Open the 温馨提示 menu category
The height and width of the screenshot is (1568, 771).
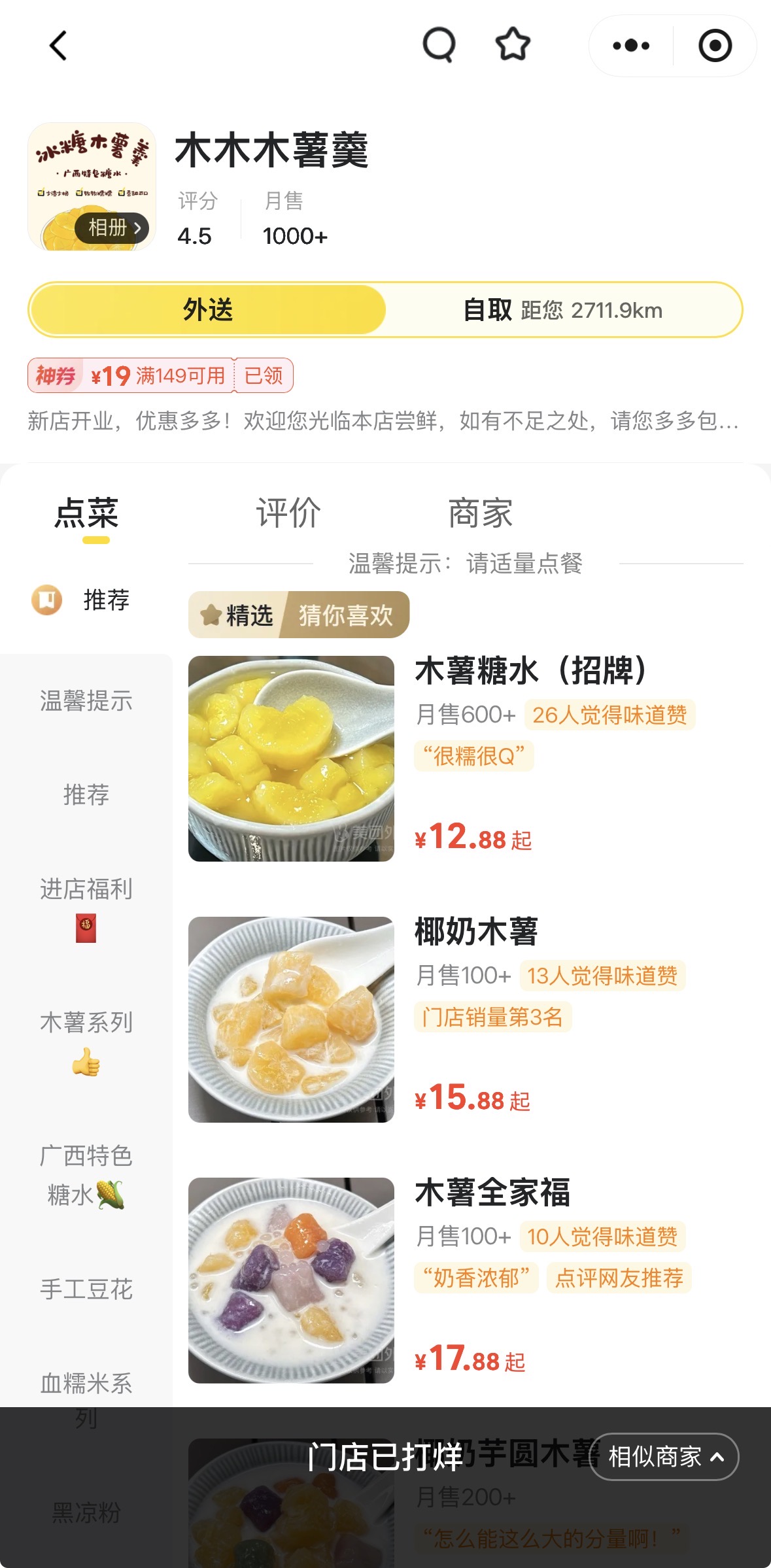86,701
